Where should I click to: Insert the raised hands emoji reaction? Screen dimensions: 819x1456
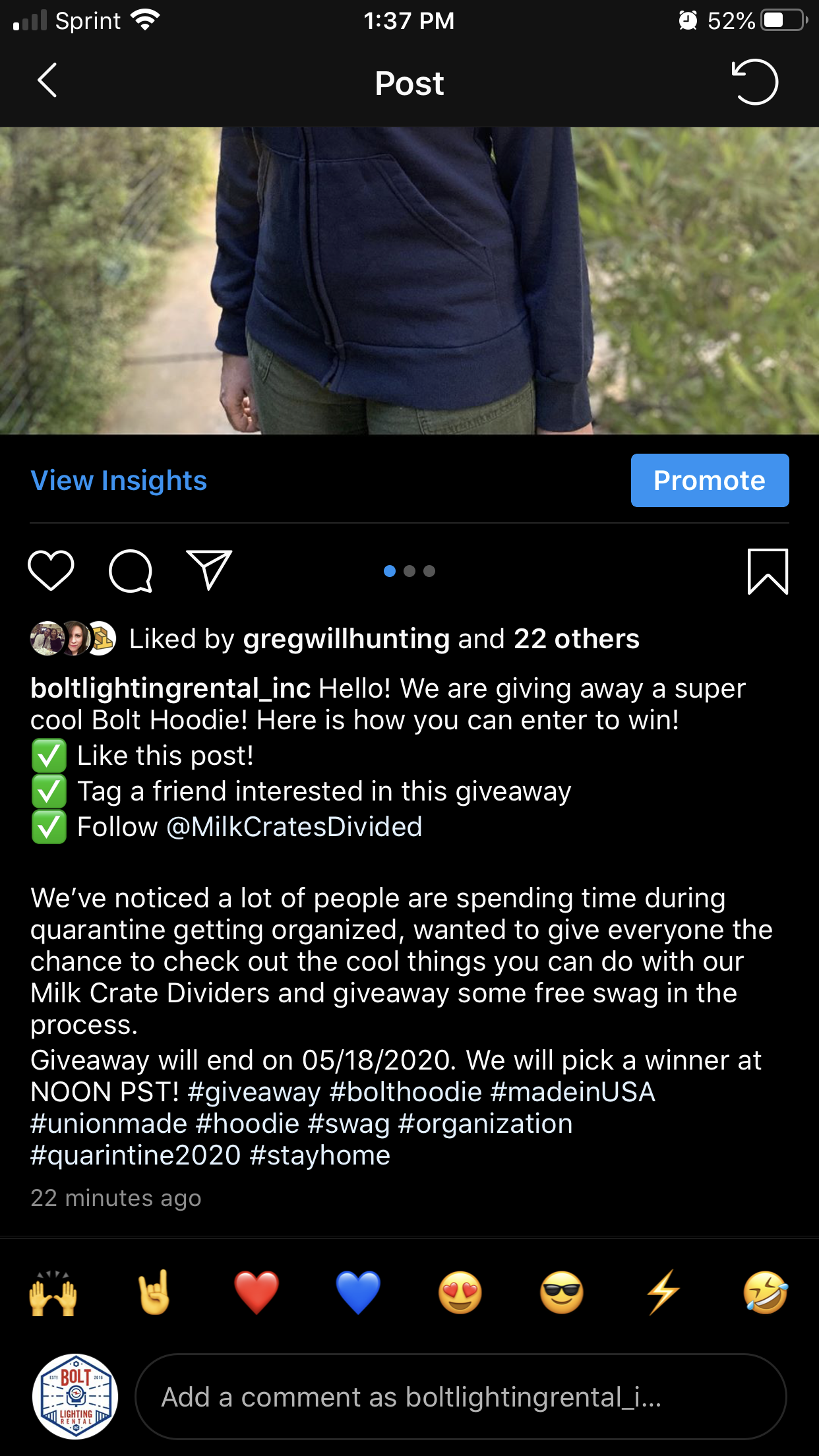(53, 1293)
